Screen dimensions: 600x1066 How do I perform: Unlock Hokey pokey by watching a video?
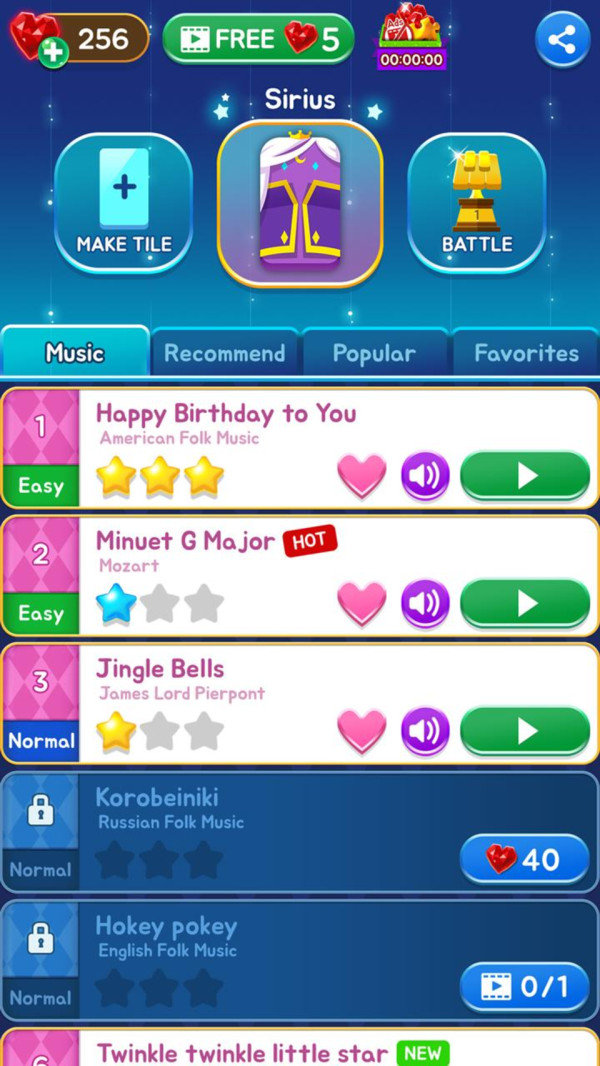click(x=525, y=987)
